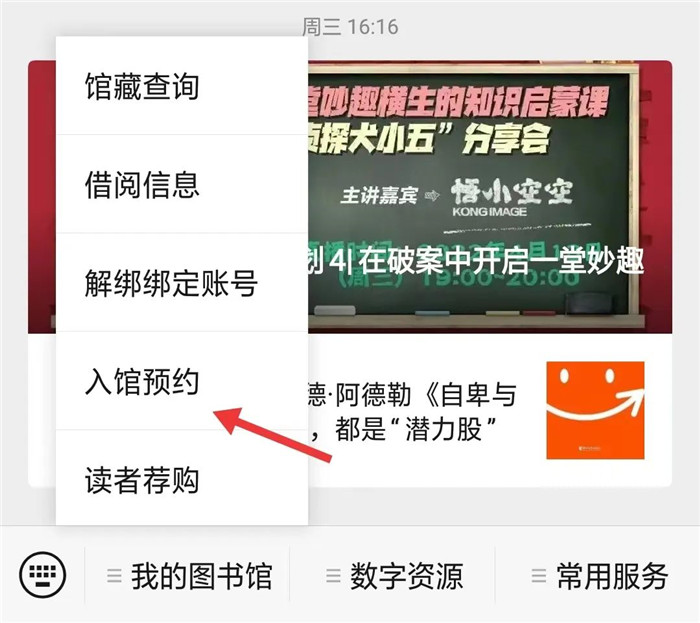Open 解绑绑定账号 option
700x623 pixels.
pyautogui.click(x=170, y=283)
